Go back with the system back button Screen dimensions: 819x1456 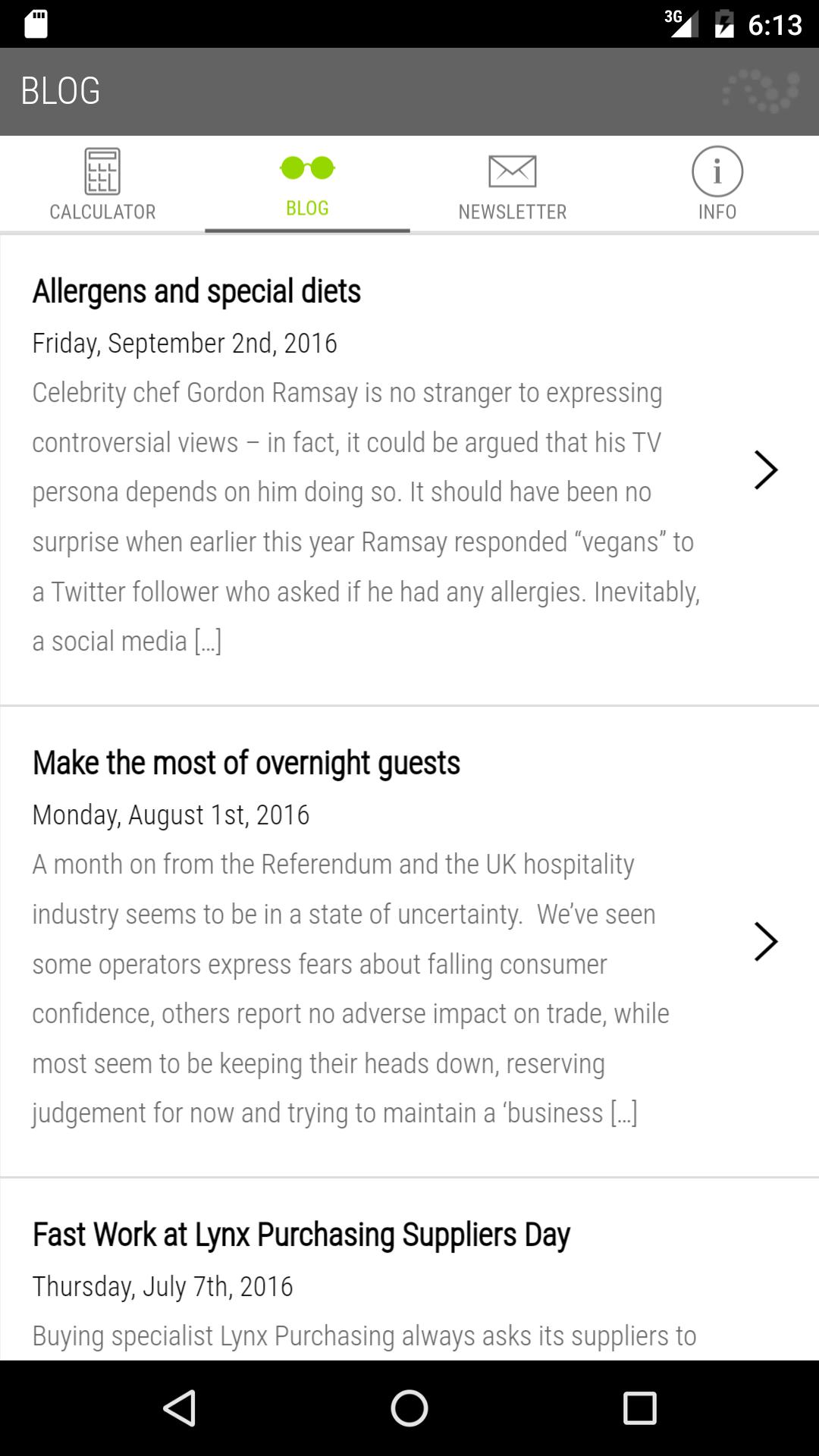[x=180, y=1408]
